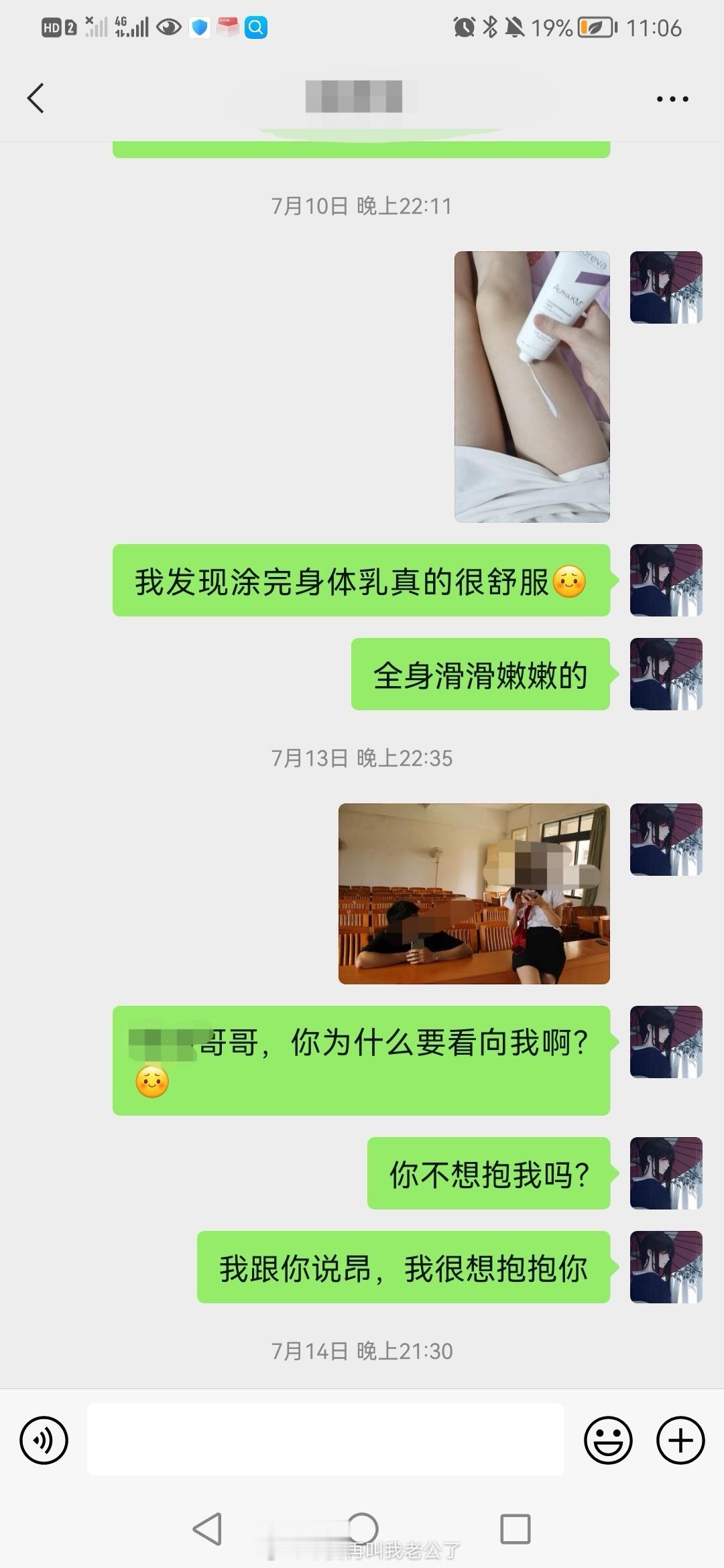Screen dimensions: 724x1568
Task: Open the emoji sticker panel
Action: point(608,1440)
